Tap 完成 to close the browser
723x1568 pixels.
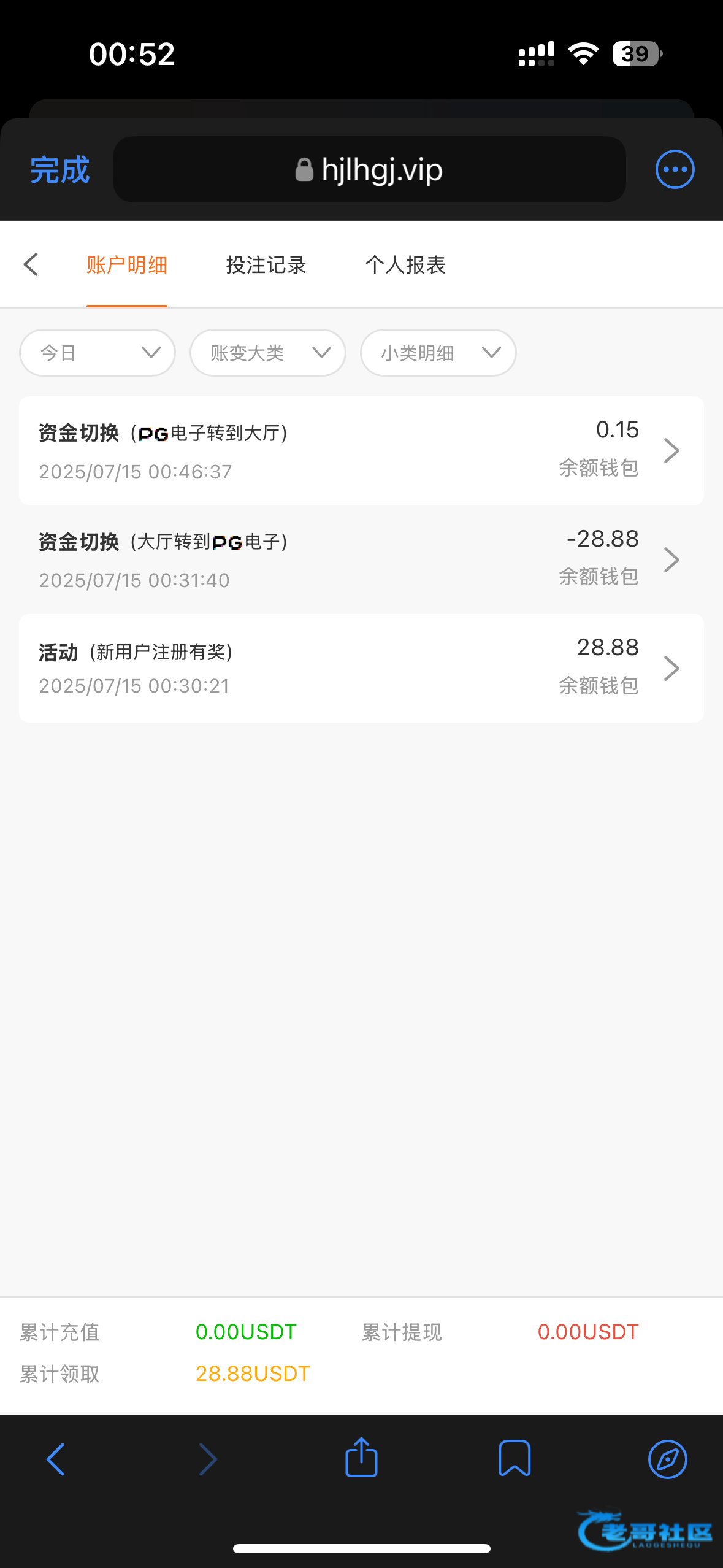(59, 170)
